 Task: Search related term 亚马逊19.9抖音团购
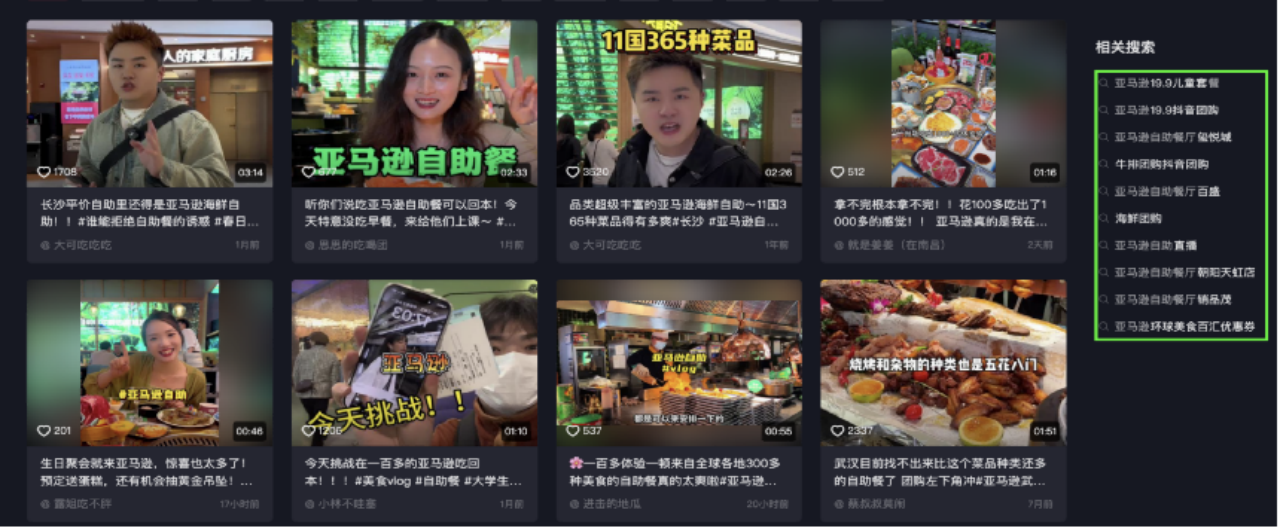click(1166, 110)
